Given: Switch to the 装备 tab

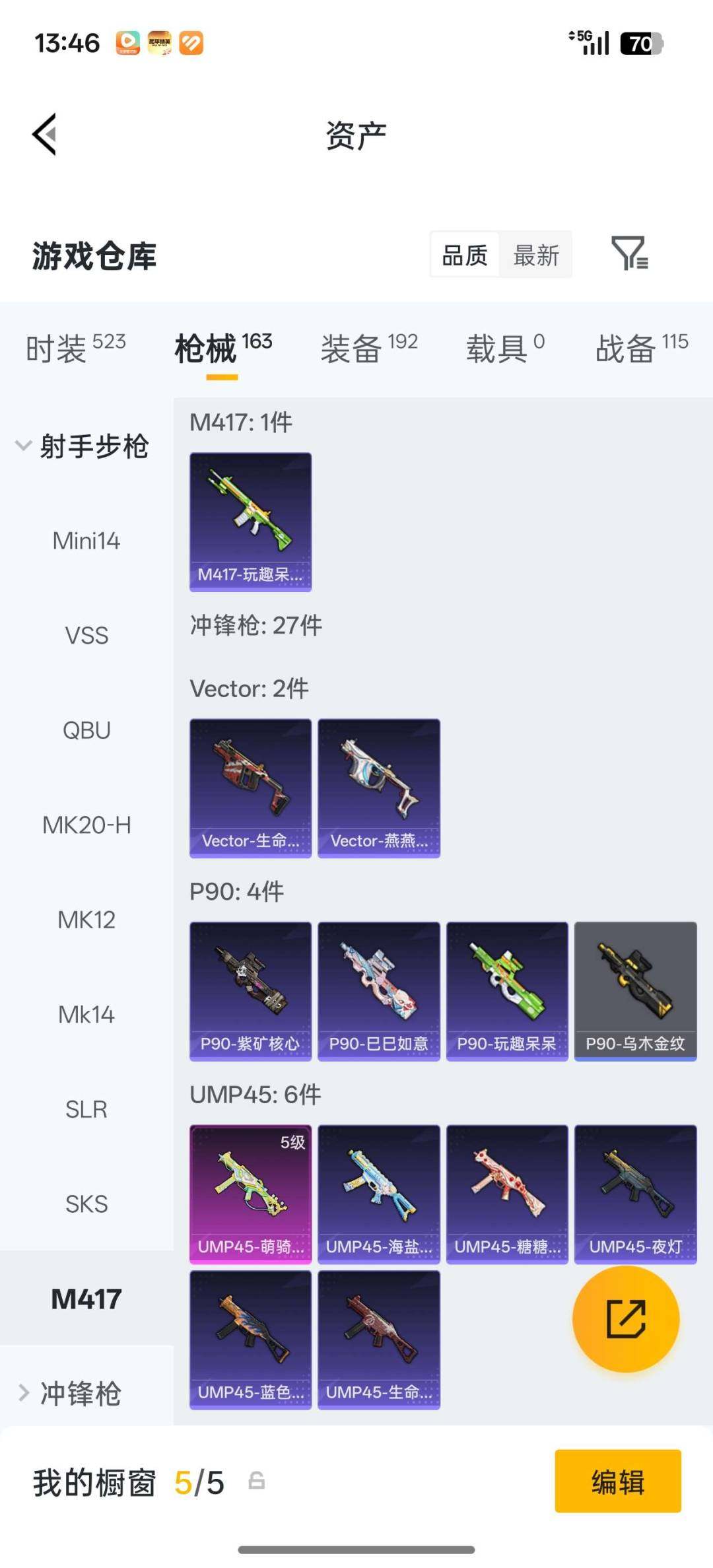Looking at the screenshot, I should tap(368, 348).
